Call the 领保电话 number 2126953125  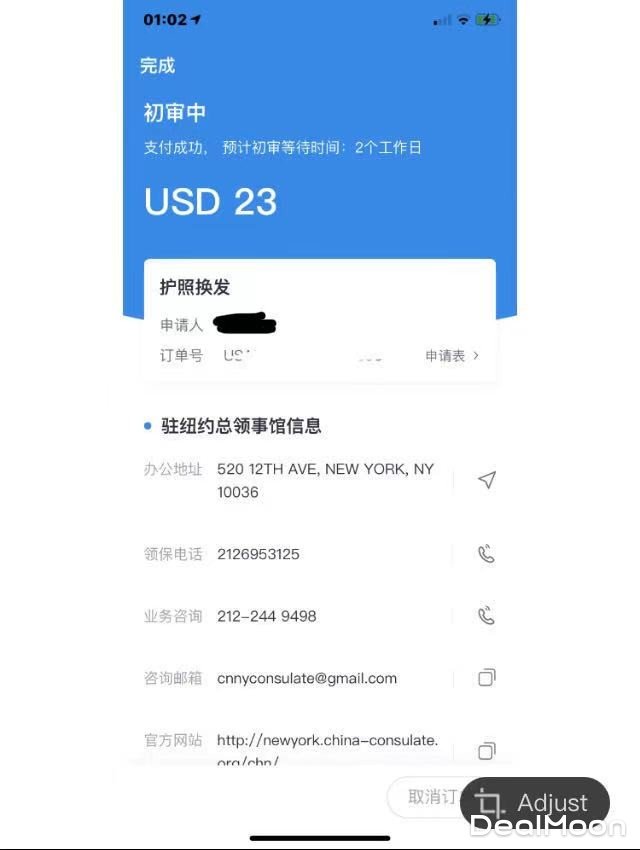tap(486, 554)
